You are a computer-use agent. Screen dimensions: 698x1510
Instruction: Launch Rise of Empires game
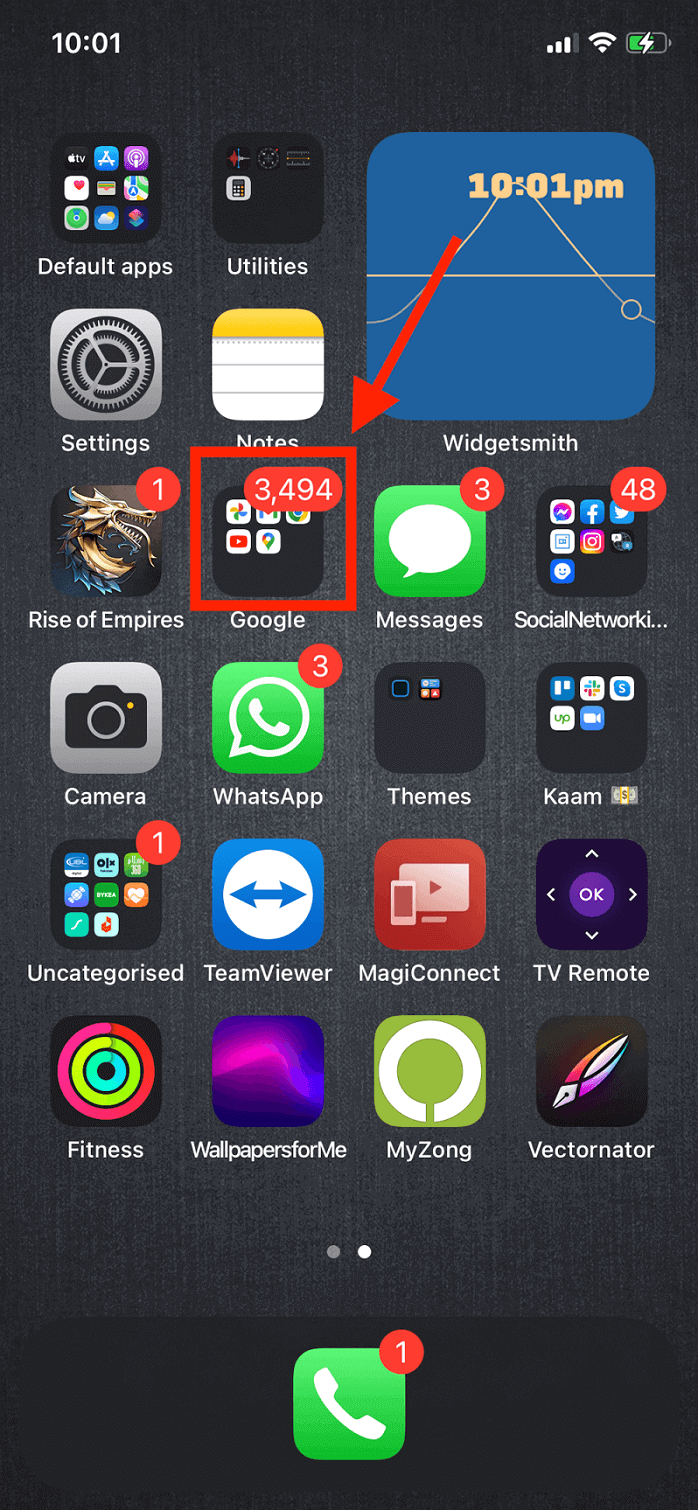click(x=105, y=541)
